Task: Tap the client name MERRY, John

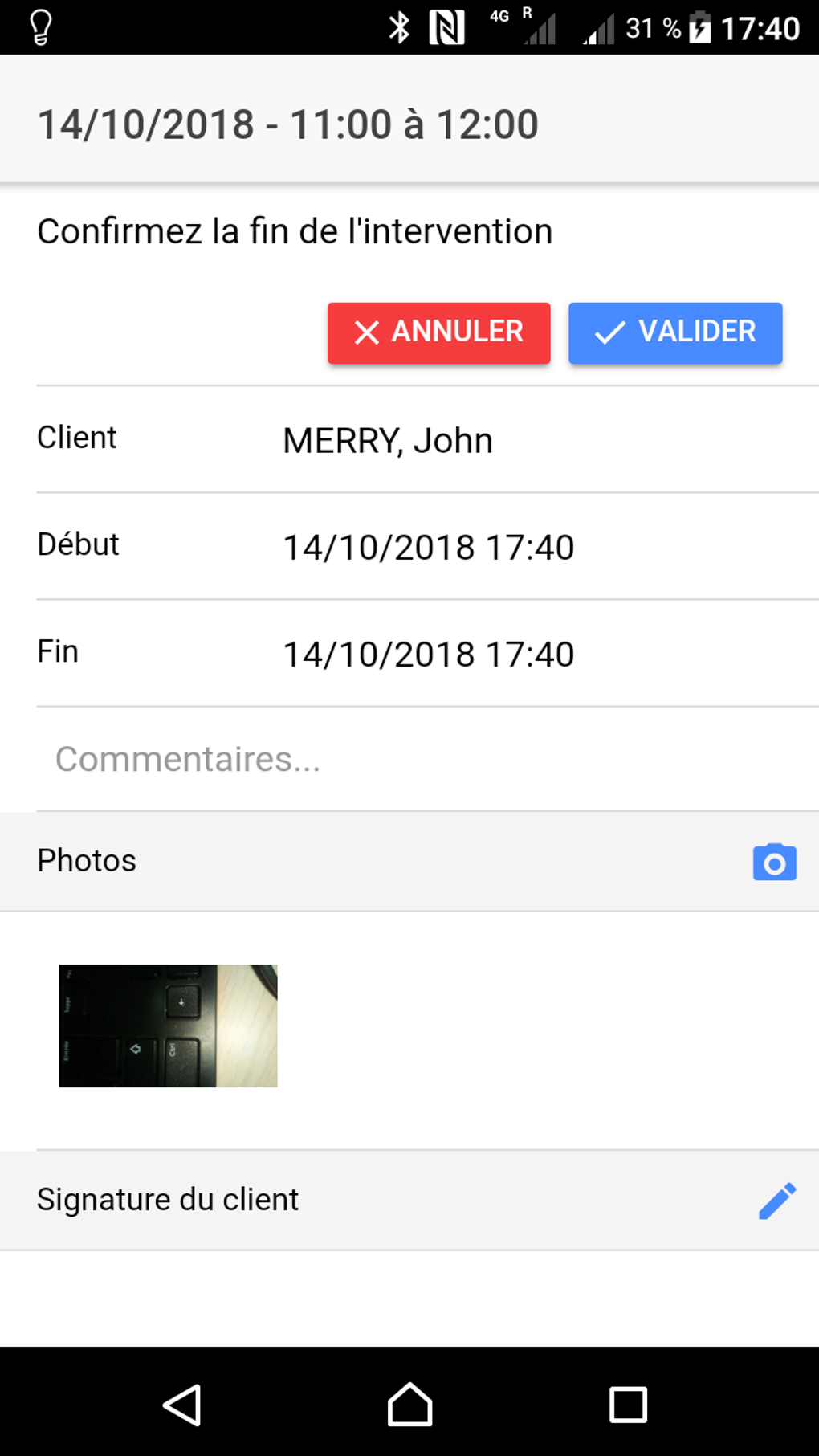Action: coord(387,440)
